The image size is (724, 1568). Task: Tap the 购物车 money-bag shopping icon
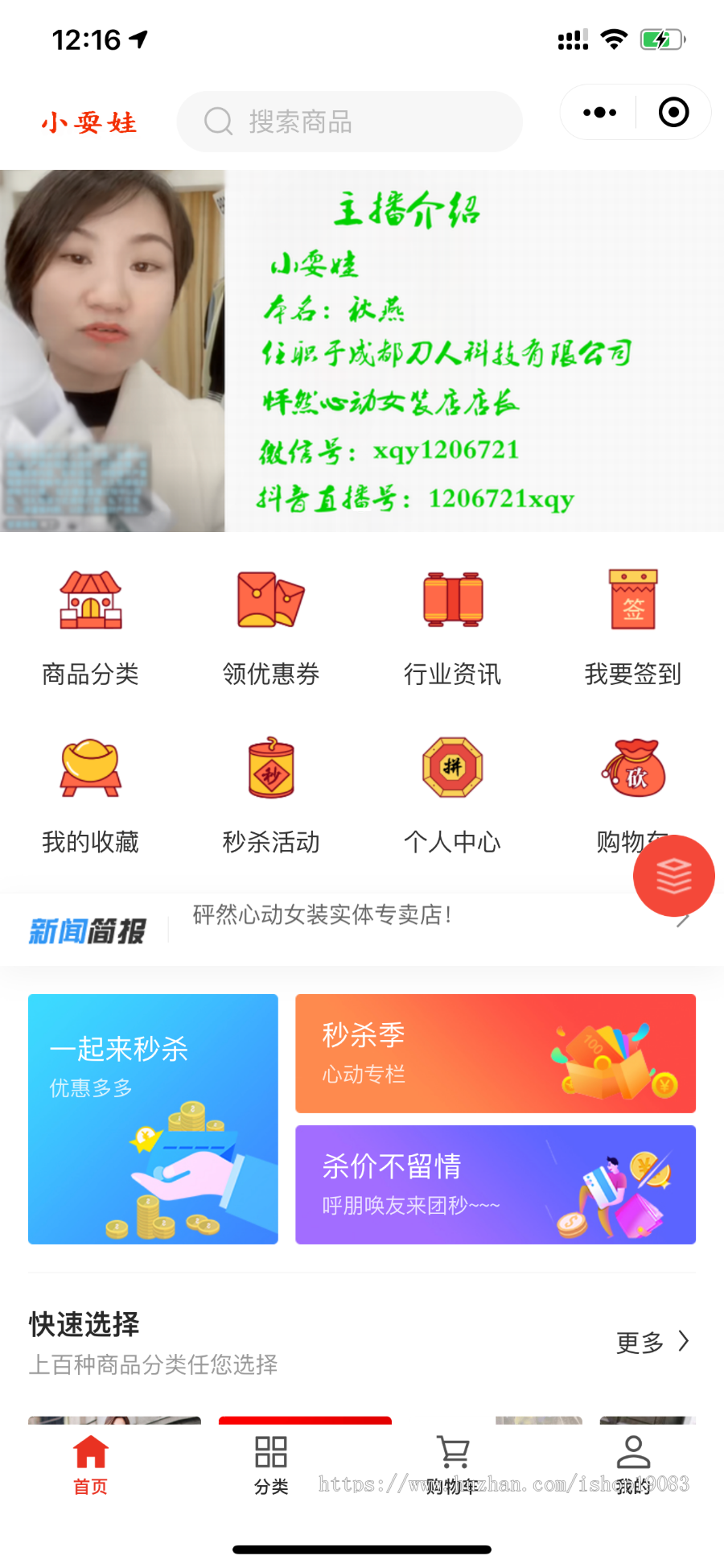click(x=633, y=767)
